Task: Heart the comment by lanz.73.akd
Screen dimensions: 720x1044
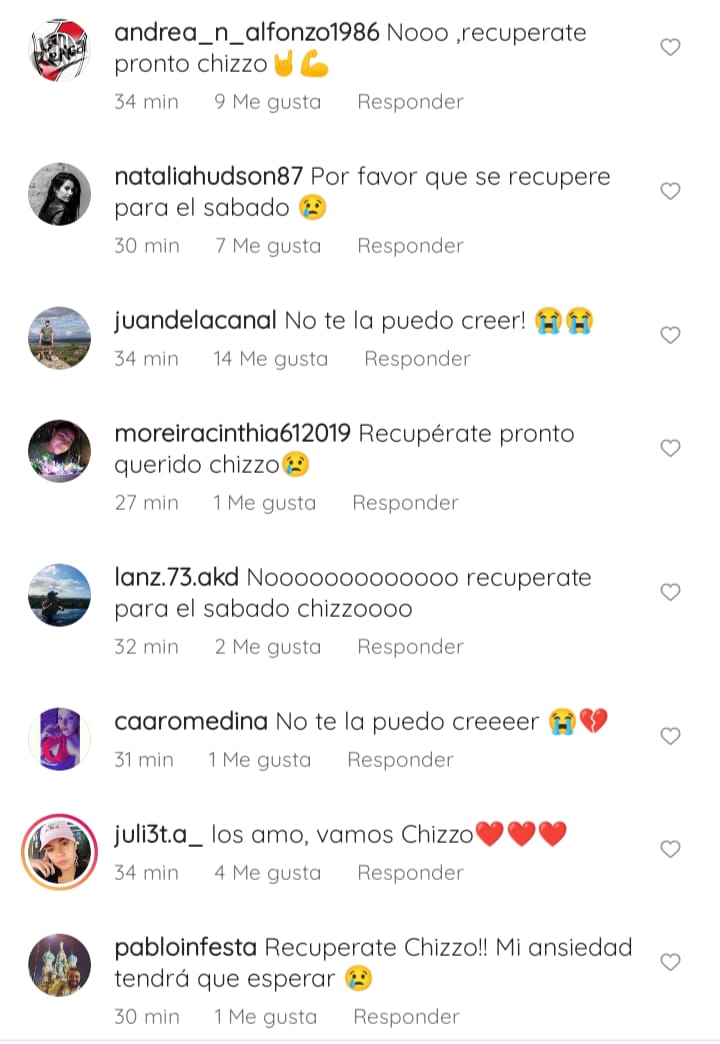Action: [x=671, y=592]
